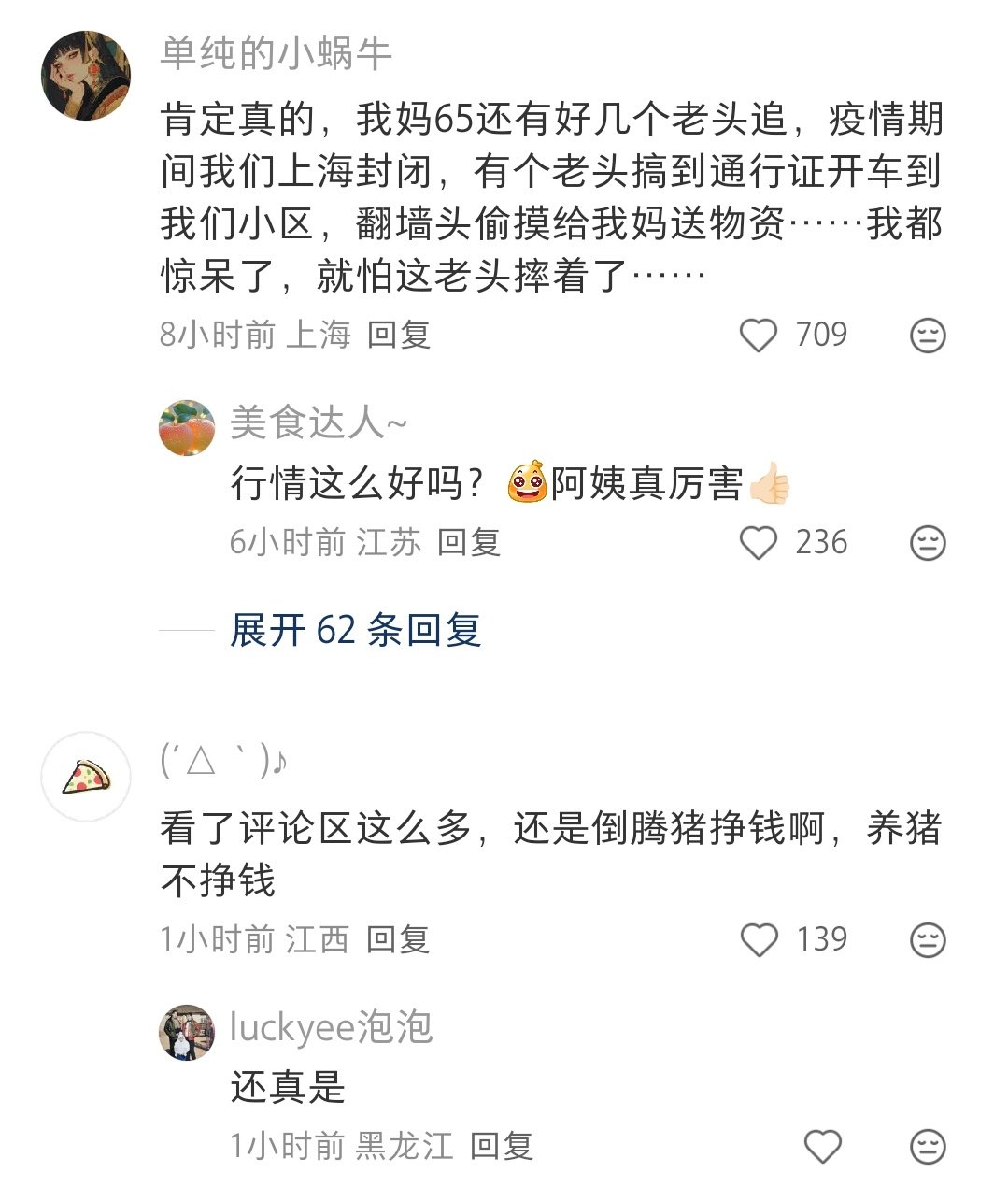Like the comment about 倒腾猪挣钱
1008x1187 pixels.
(759, 940)
